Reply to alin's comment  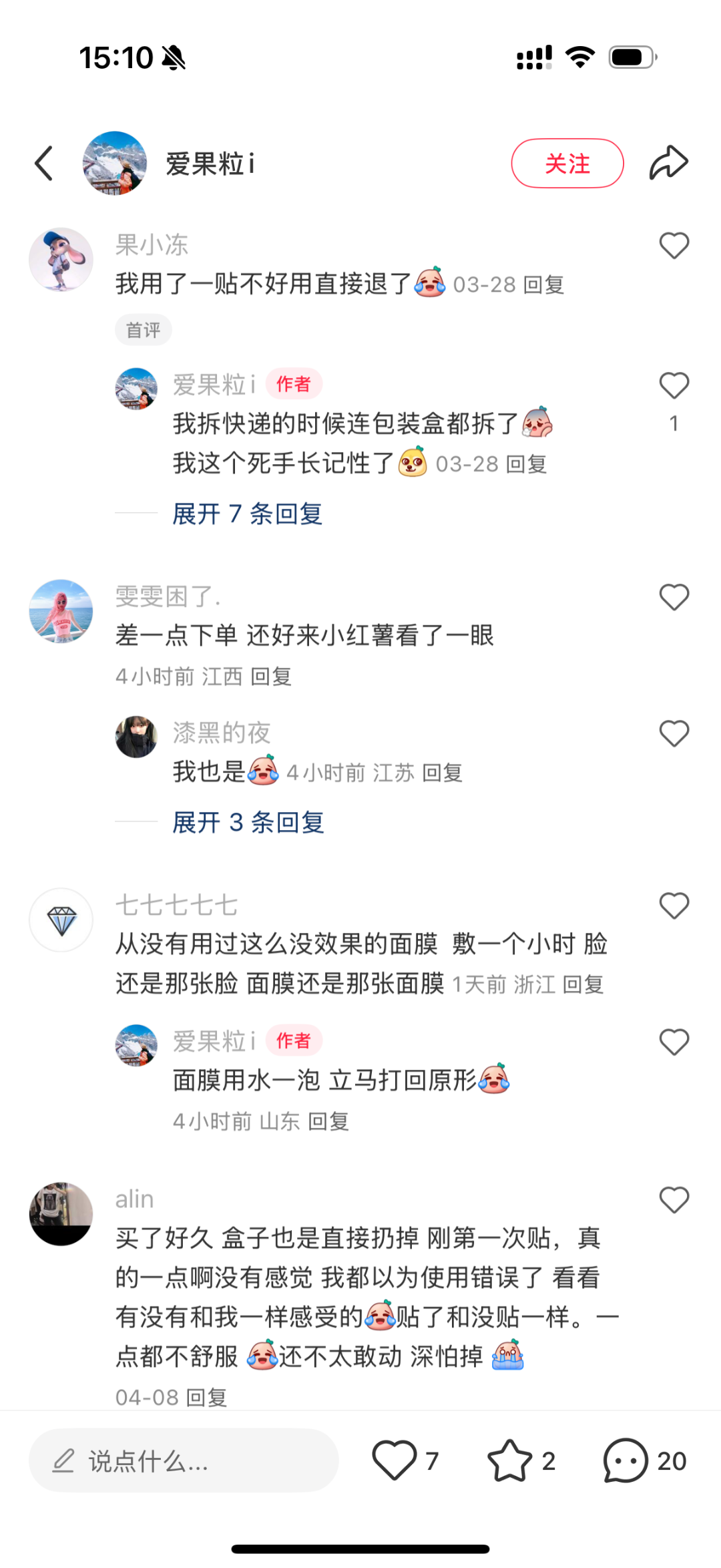(x=206, y=1397)
